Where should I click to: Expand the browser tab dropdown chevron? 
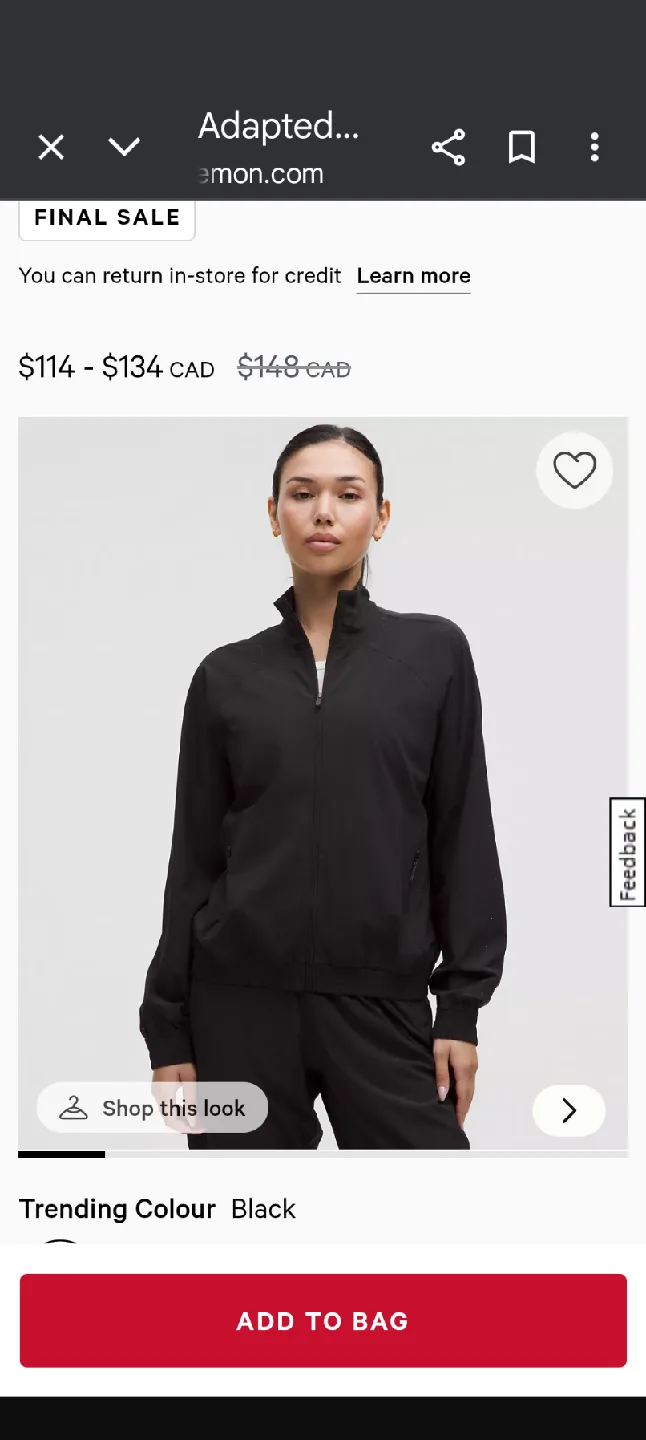[124, 148]
